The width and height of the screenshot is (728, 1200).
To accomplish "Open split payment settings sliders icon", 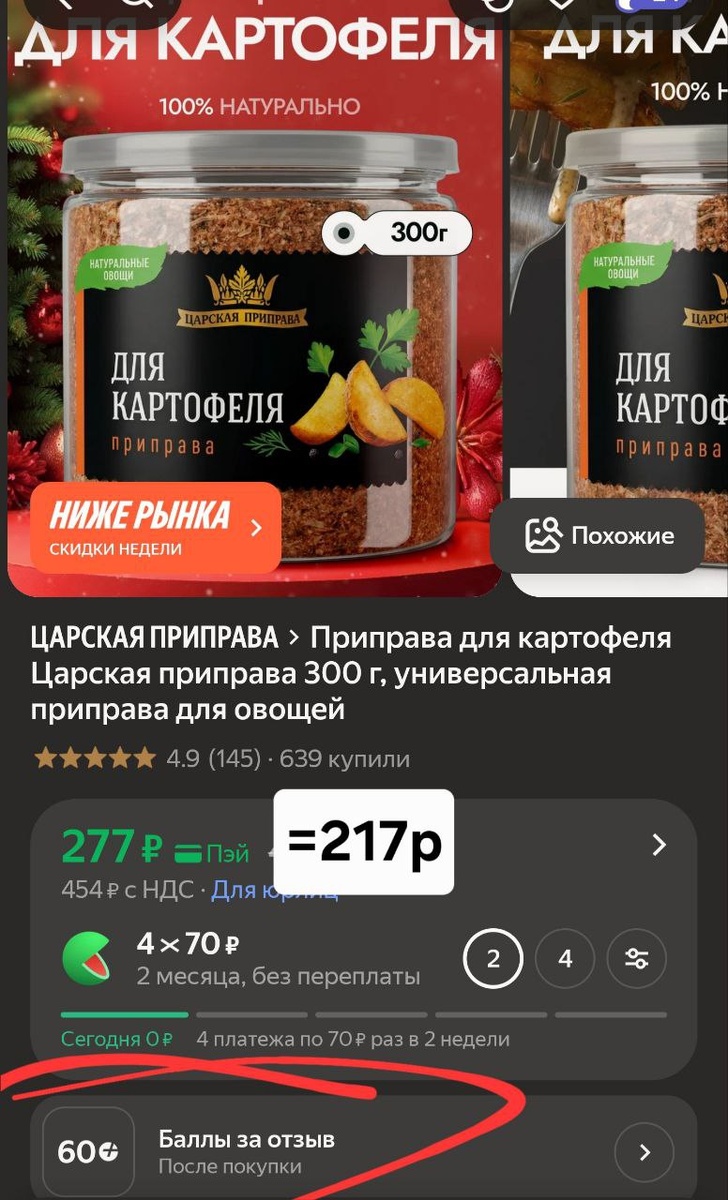I will click(637, 960).
